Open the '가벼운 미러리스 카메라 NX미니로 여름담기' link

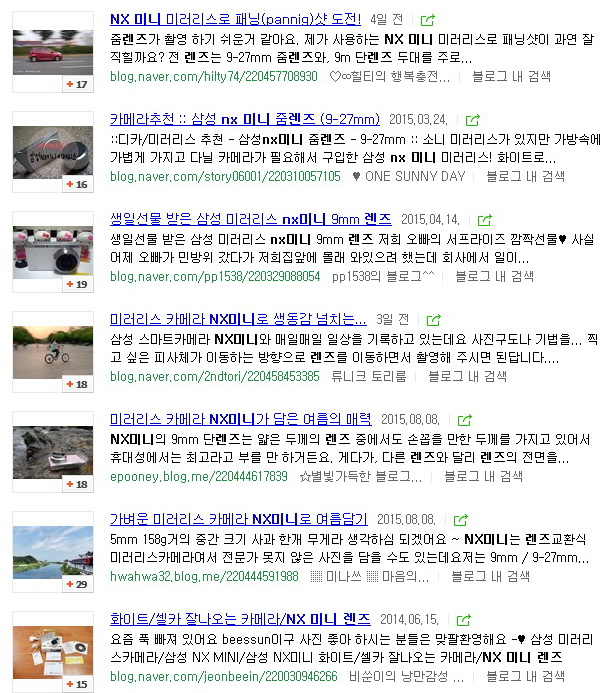click(238, 519)
